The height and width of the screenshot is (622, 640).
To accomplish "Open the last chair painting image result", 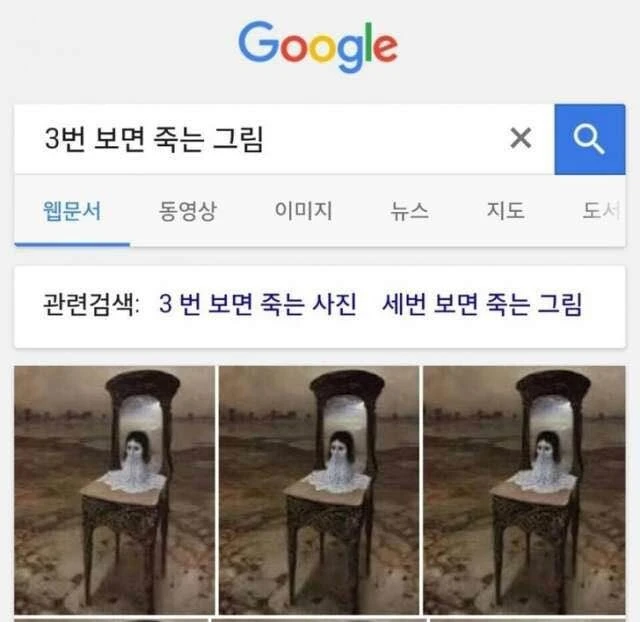I will pos(524,490).
